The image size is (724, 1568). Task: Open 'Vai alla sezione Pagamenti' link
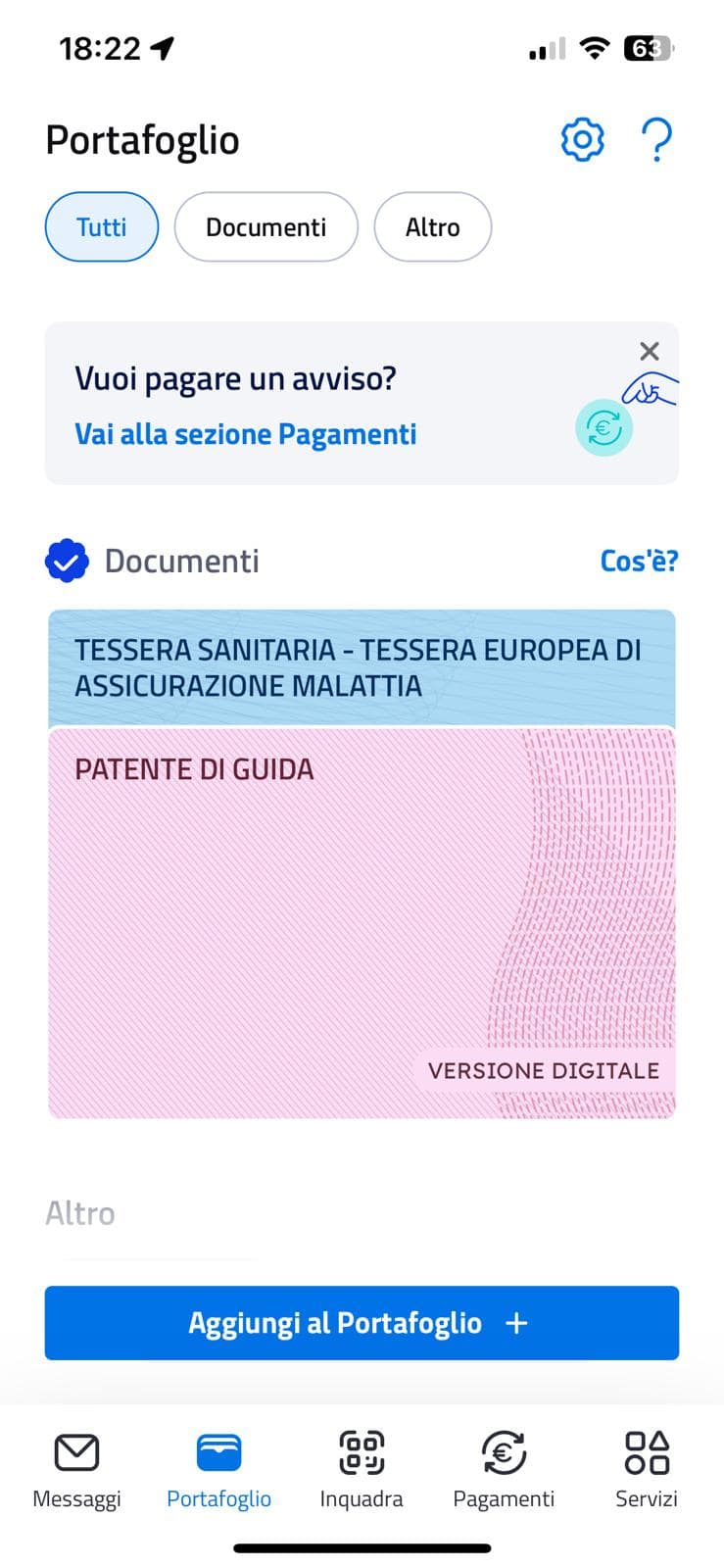pos(245,433)
